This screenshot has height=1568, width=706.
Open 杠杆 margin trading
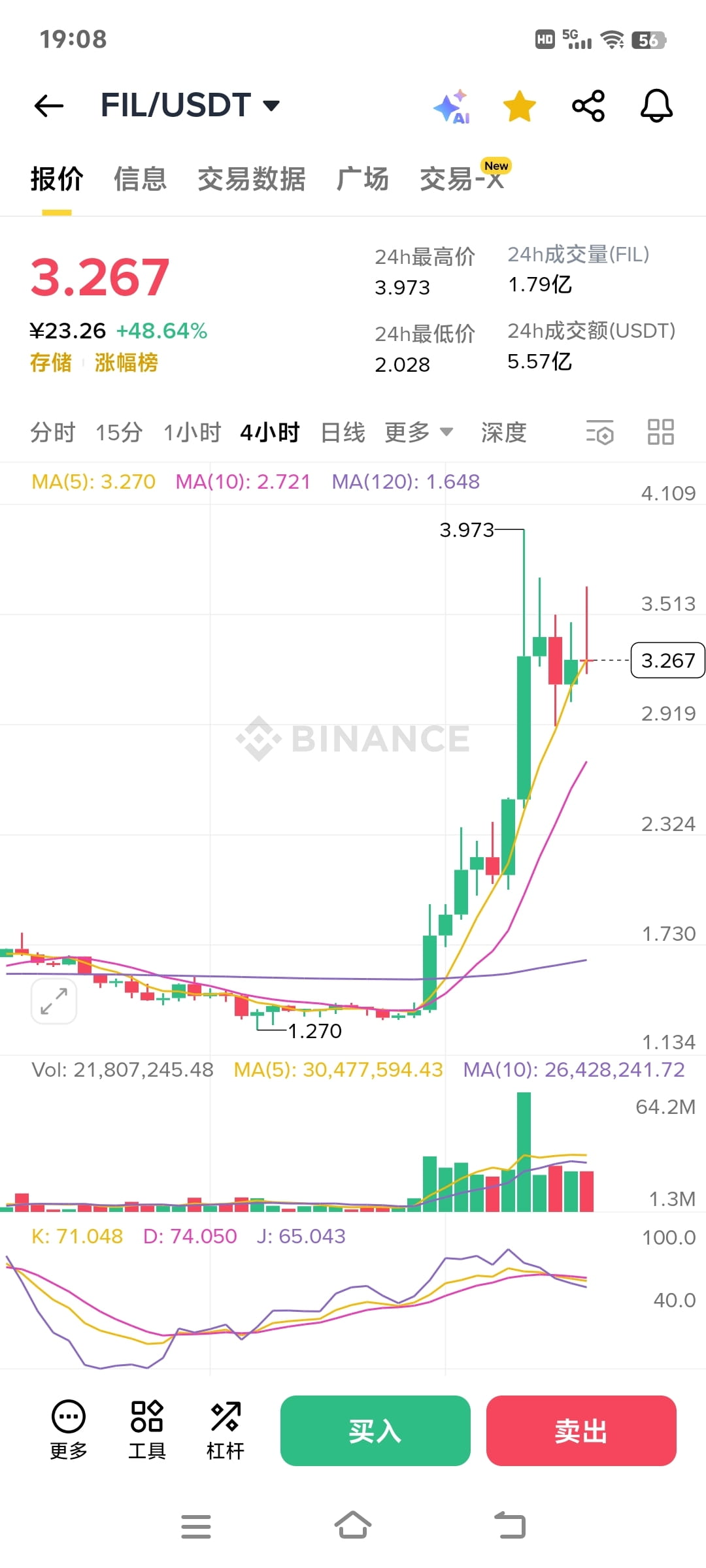226,1431
